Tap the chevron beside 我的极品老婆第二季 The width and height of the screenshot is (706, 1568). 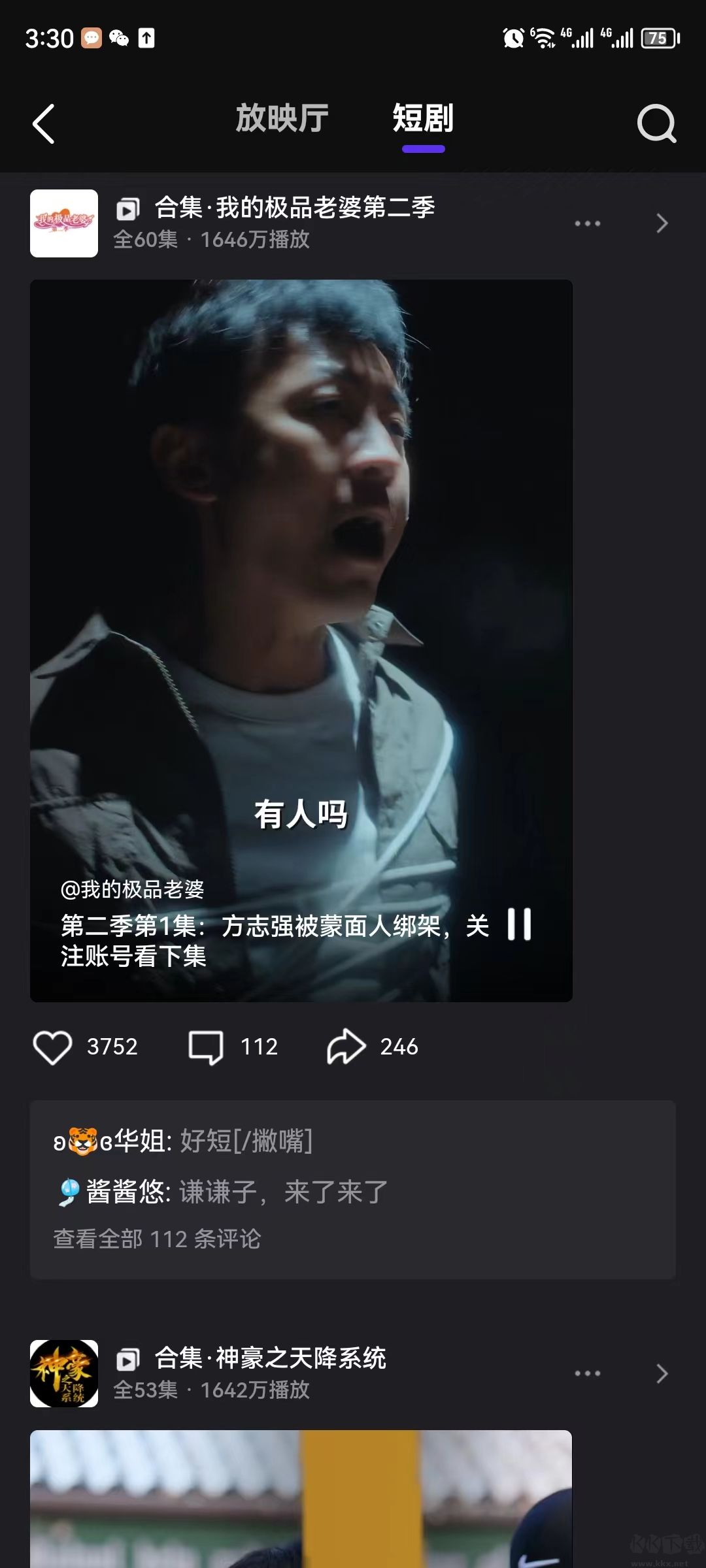tap(662, 223)
